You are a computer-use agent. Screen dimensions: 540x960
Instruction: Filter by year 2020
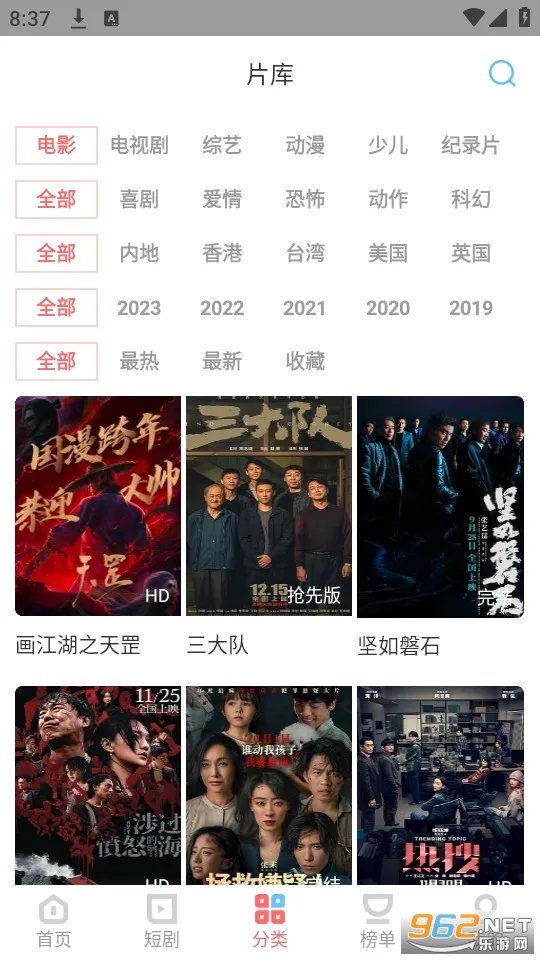click(388, 307)
